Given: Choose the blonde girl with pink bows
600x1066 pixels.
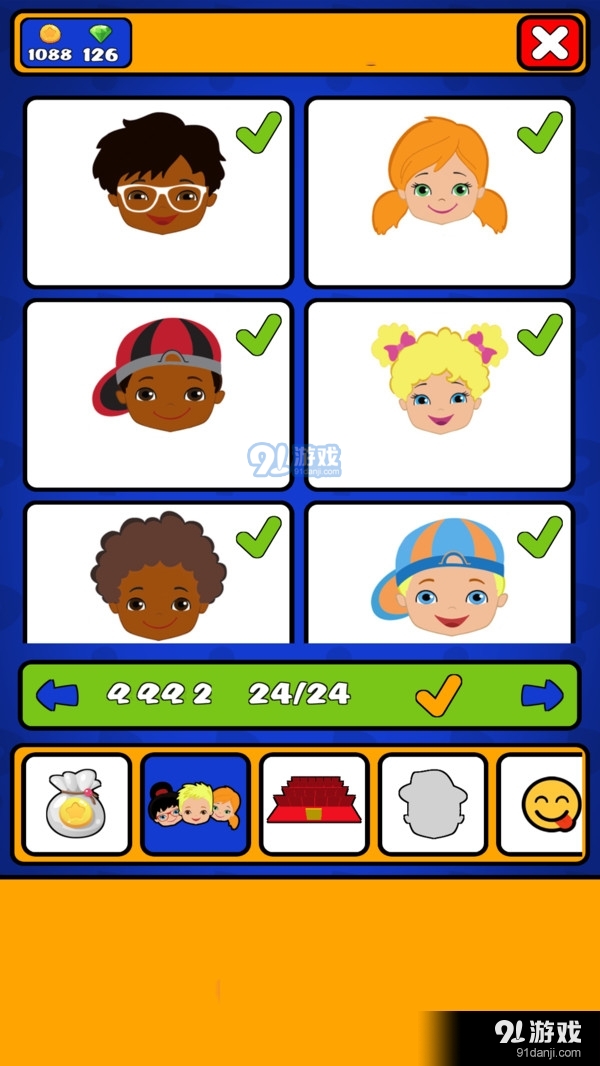Looking at the screenshot, I should pyautogui.click(x=440, y=395).
